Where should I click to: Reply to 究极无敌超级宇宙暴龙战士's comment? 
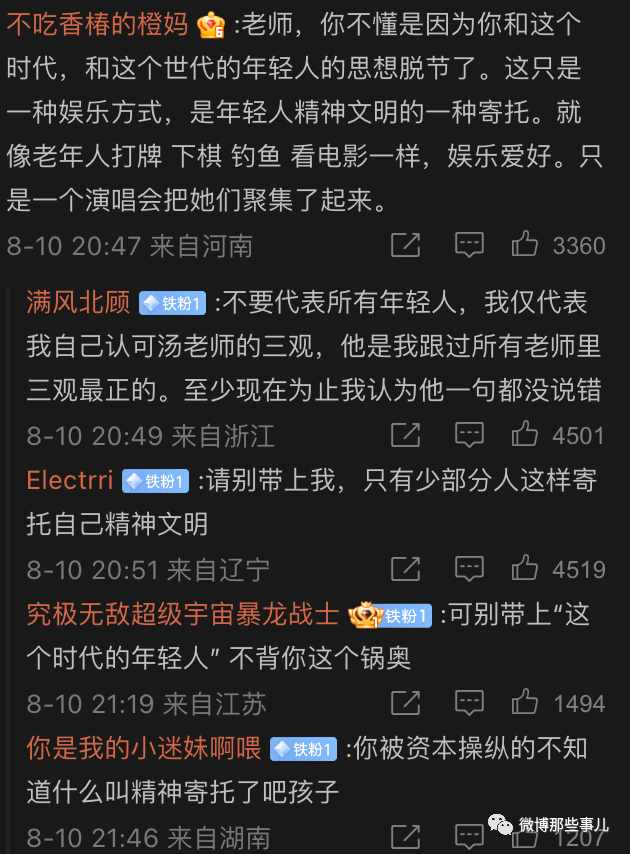pyautogui.click(x=469, y=703)
